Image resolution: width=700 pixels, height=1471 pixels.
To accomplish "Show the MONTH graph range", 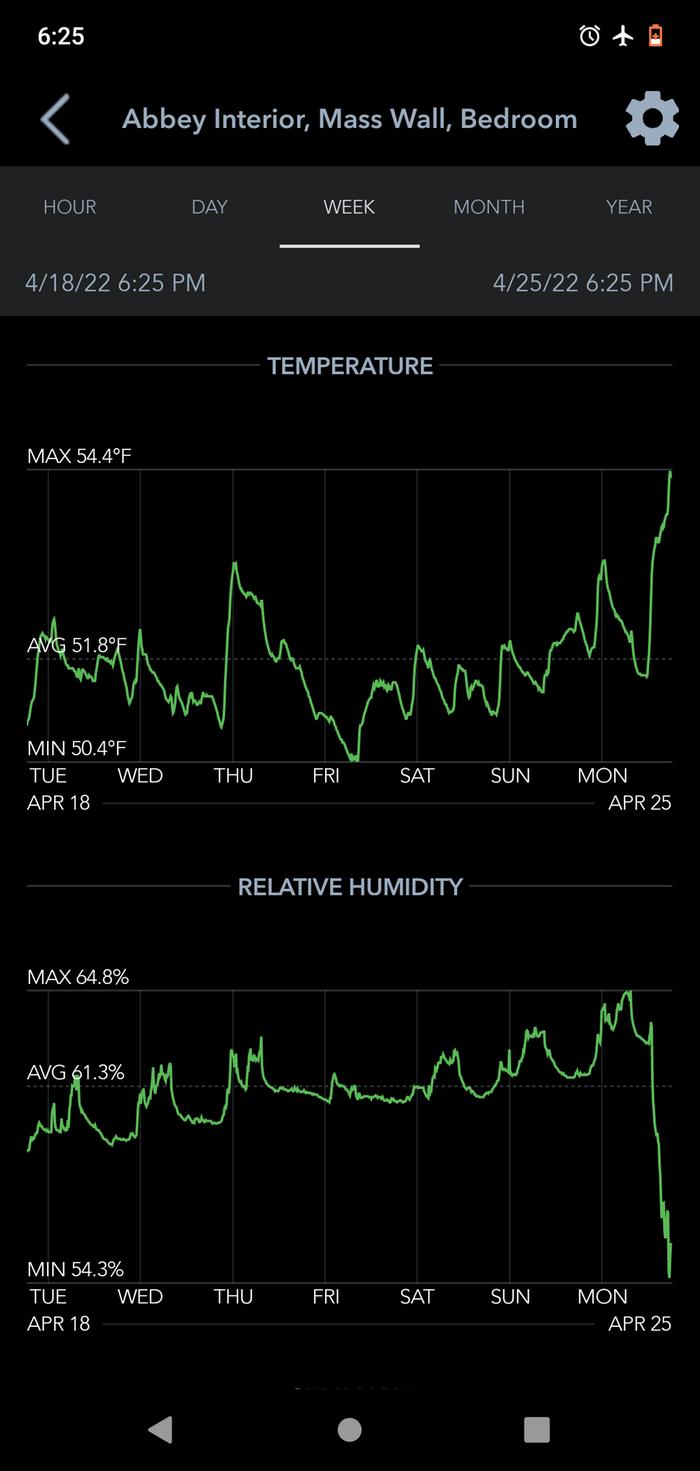I will point(489,207).
